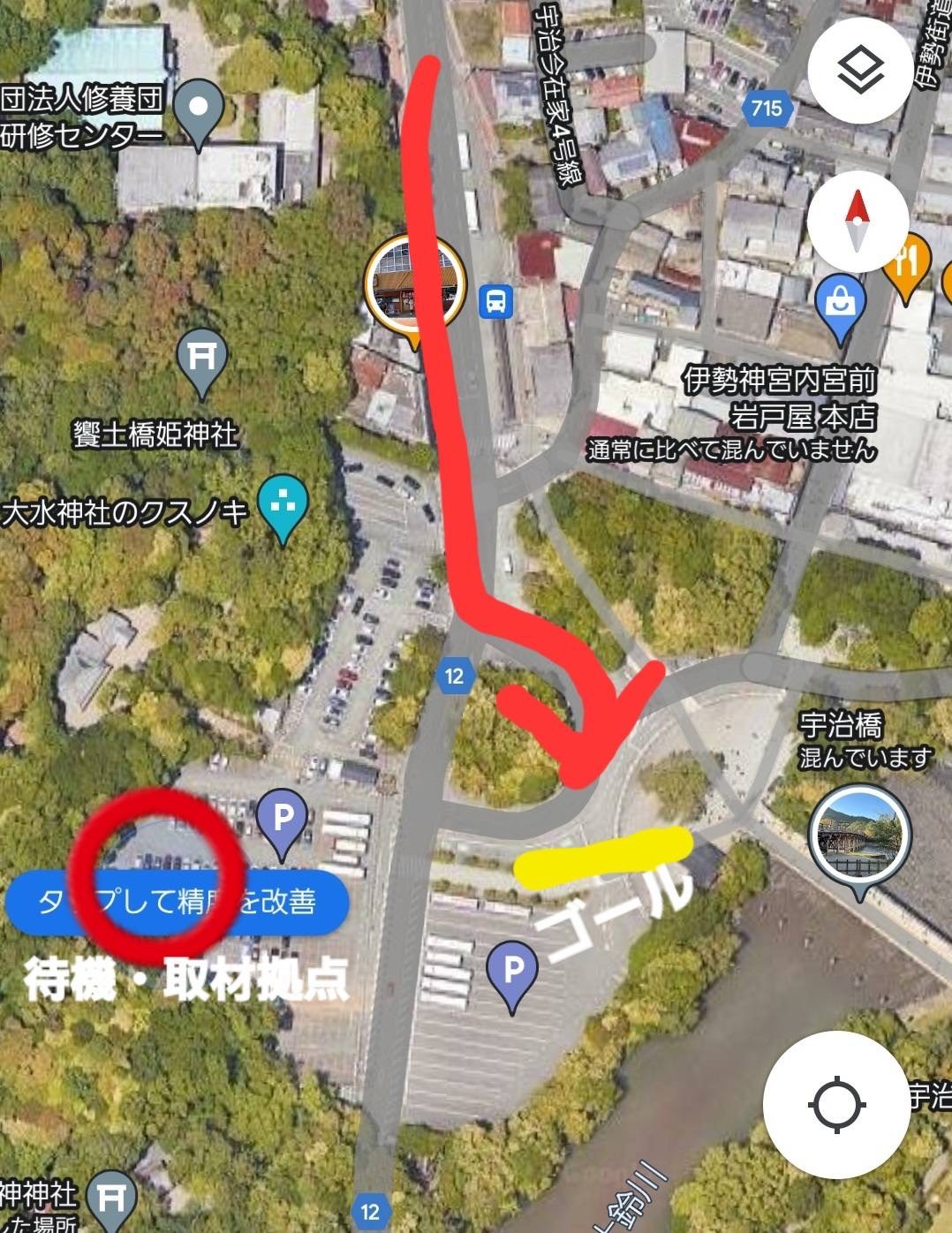Select the parking pin above the blue accuracy chip
The height and width of the screenshot is (1233, 952).
click(x=282, y=820)
